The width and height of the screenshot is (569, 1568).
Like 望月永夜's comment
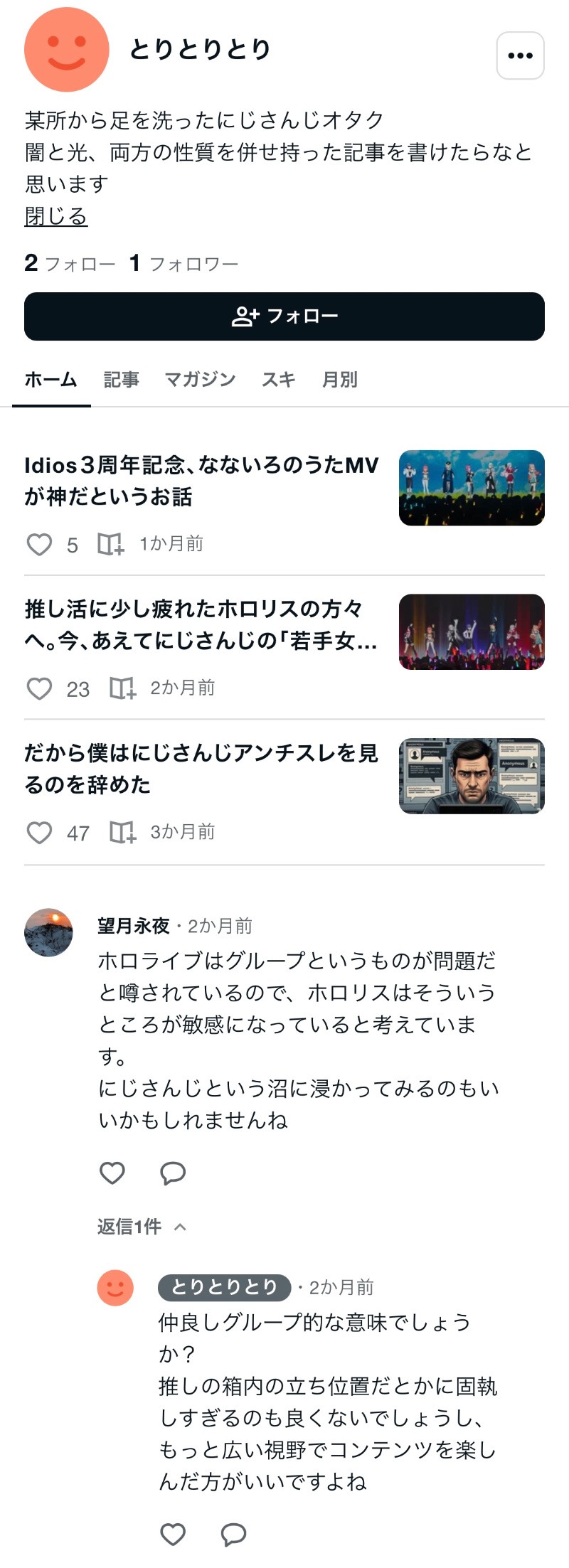pos(112,1173)
